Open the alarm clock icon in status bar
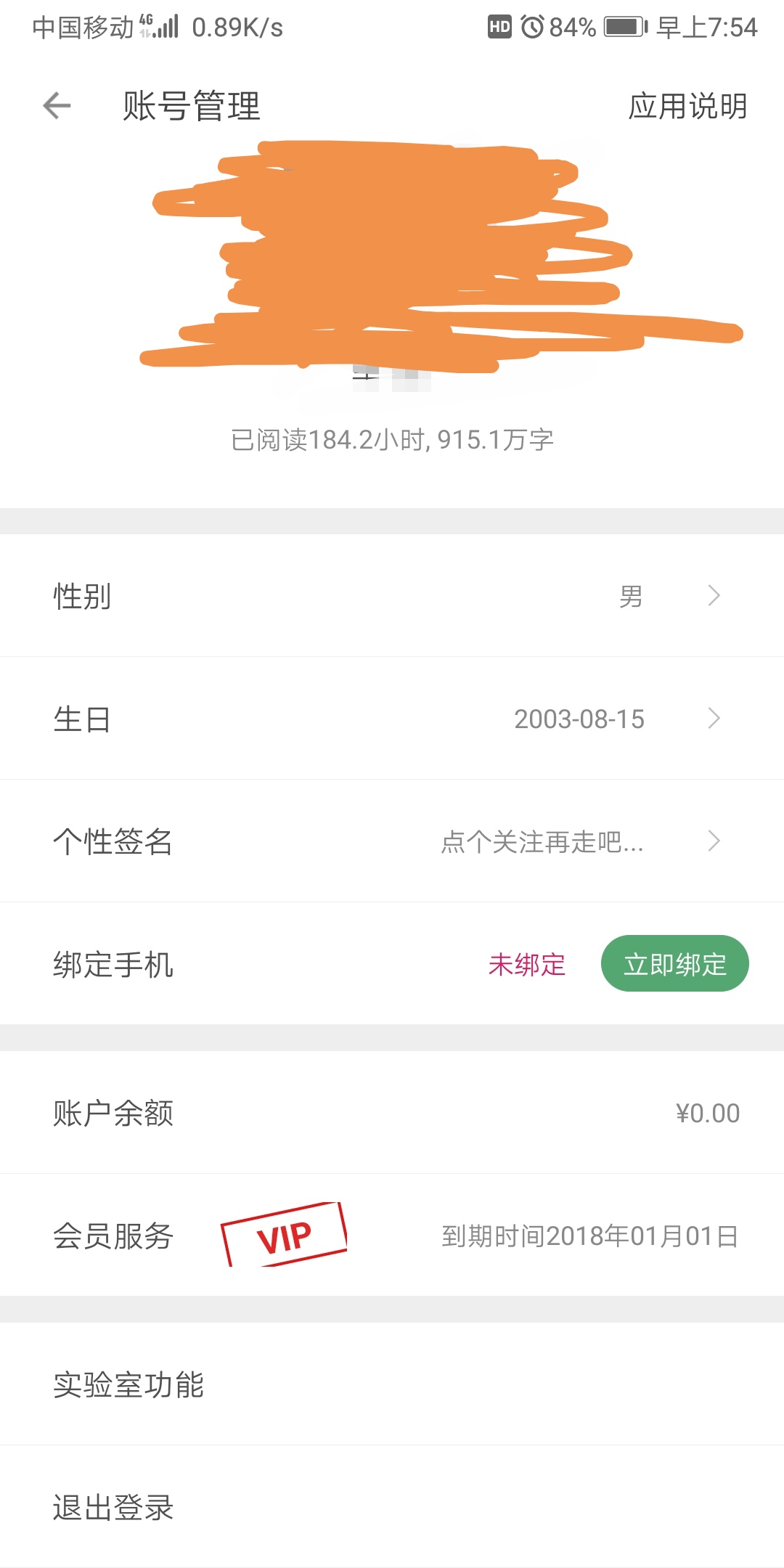784x1568 pixels. [x=531, y=27]
